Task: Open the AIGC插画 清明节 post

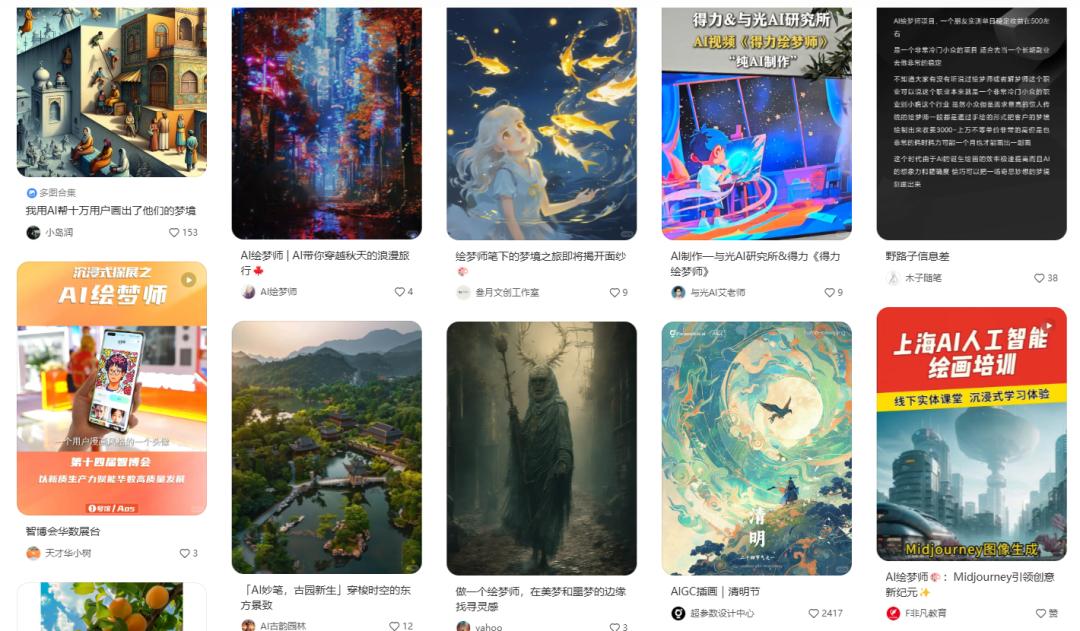Action: [x=756, y=447]
